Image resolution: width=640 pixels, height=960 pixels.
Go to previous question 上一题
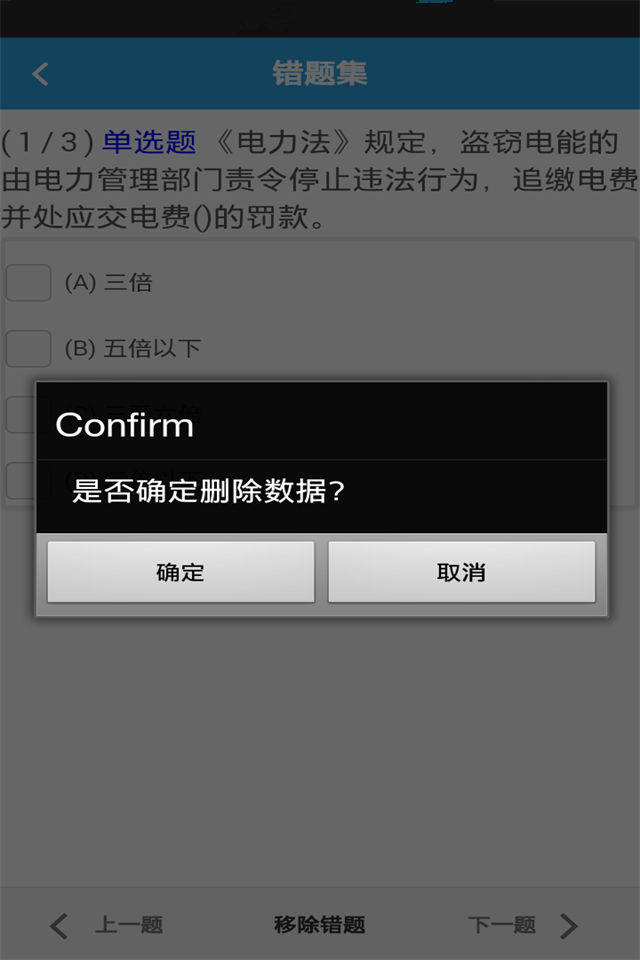click(107, 925)
